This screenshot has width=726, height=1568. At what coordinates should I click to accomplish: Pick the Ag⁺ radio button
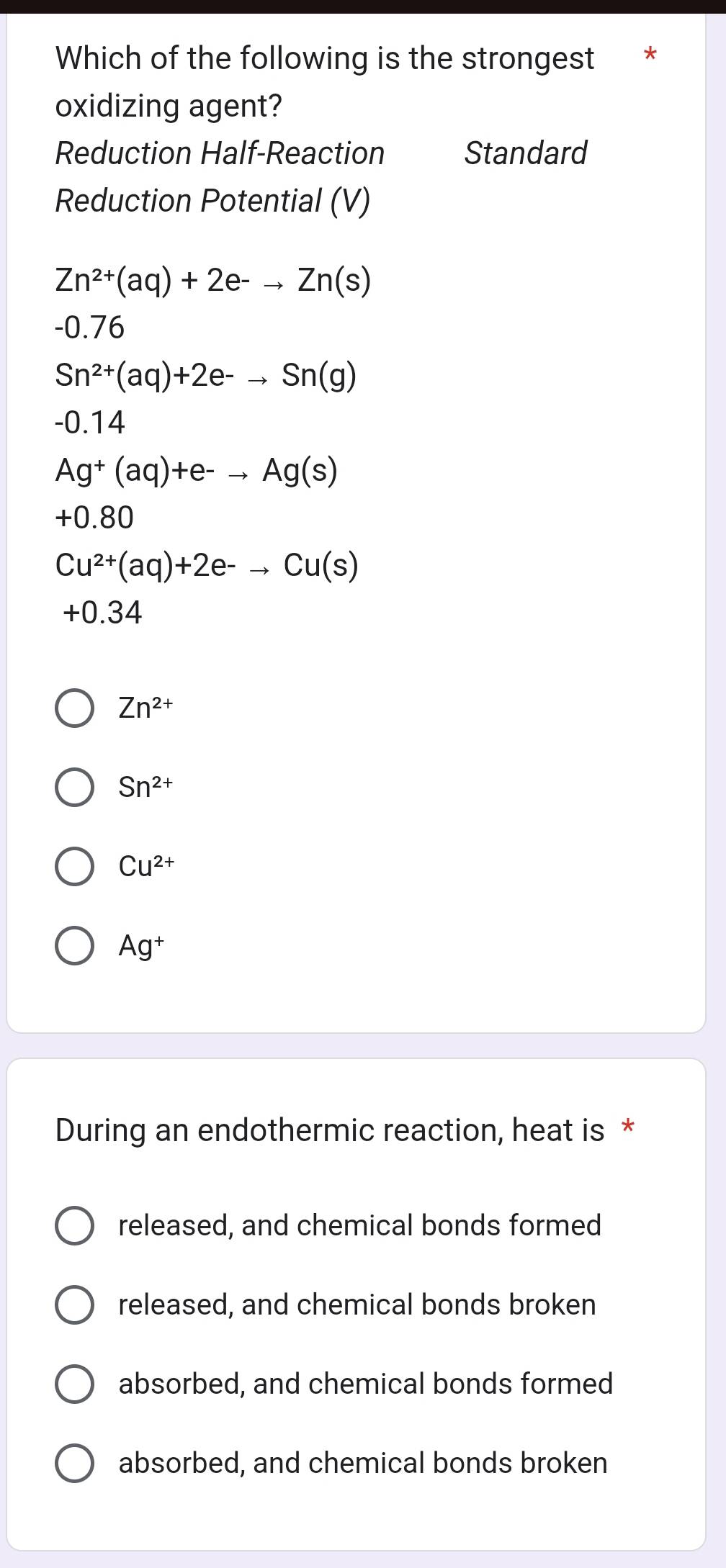coord(74,946)
